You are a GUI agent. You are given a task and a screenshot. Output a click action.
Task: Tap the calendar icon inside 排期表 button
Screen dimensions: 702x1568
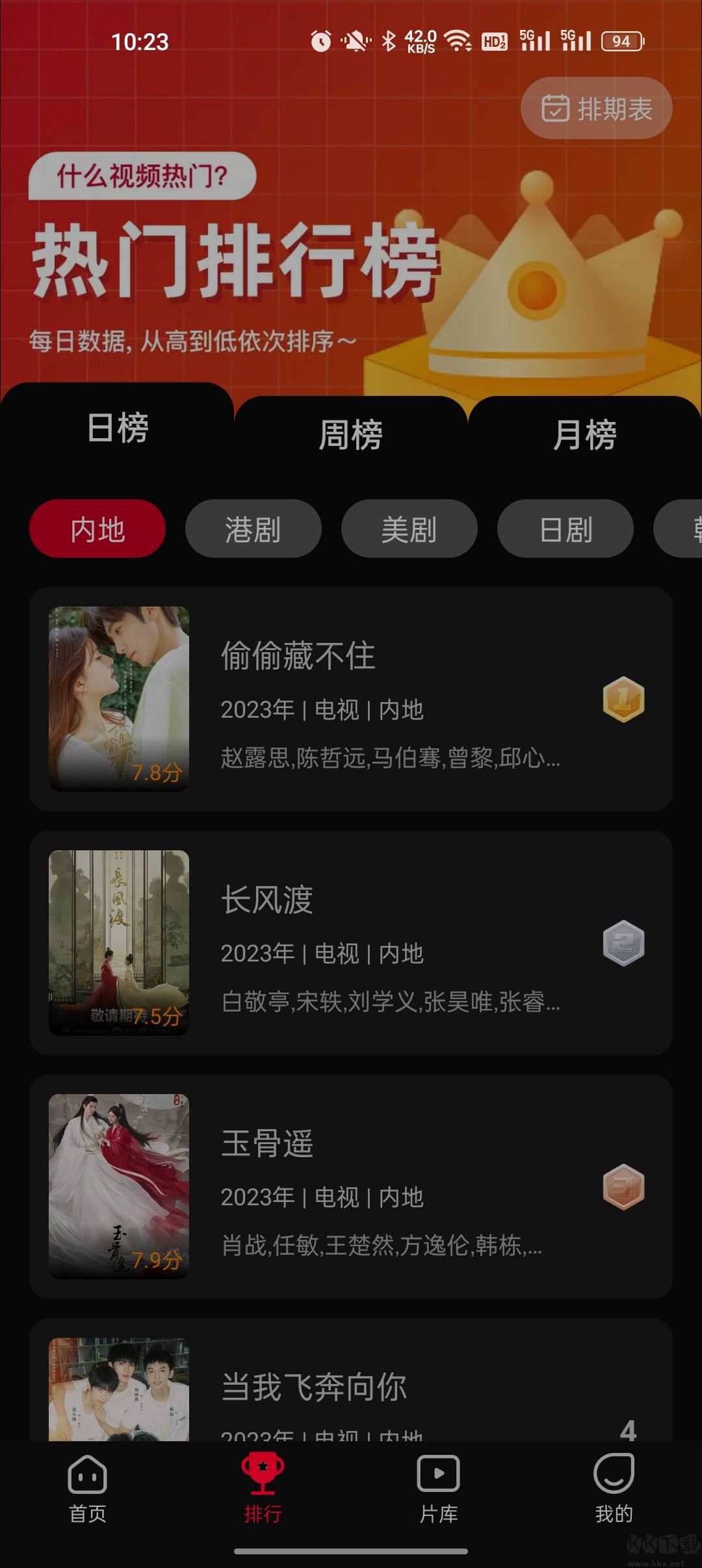554,108
